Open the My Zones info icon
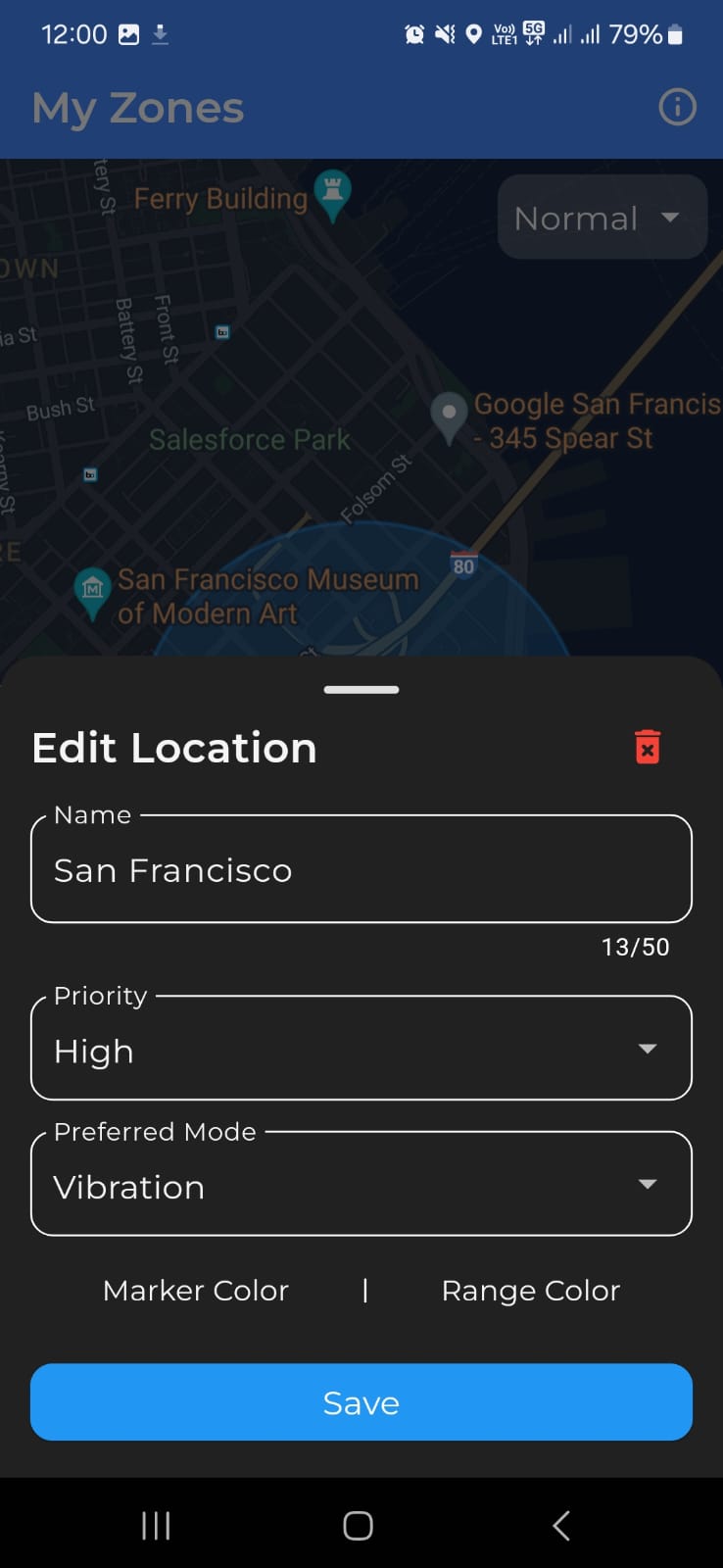 coord(677,107)
